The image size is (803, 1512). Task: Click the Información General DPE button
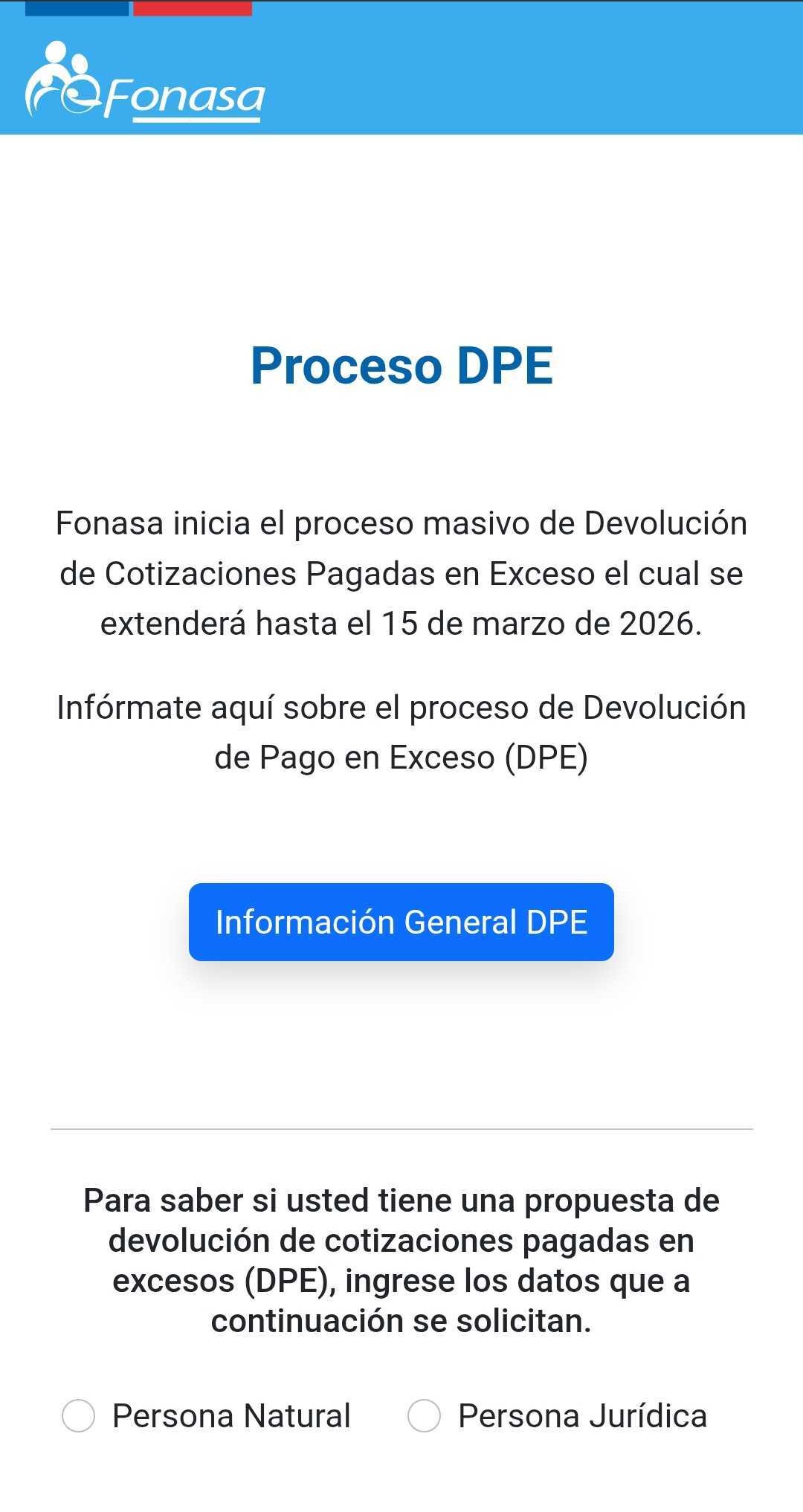point(401,922)
